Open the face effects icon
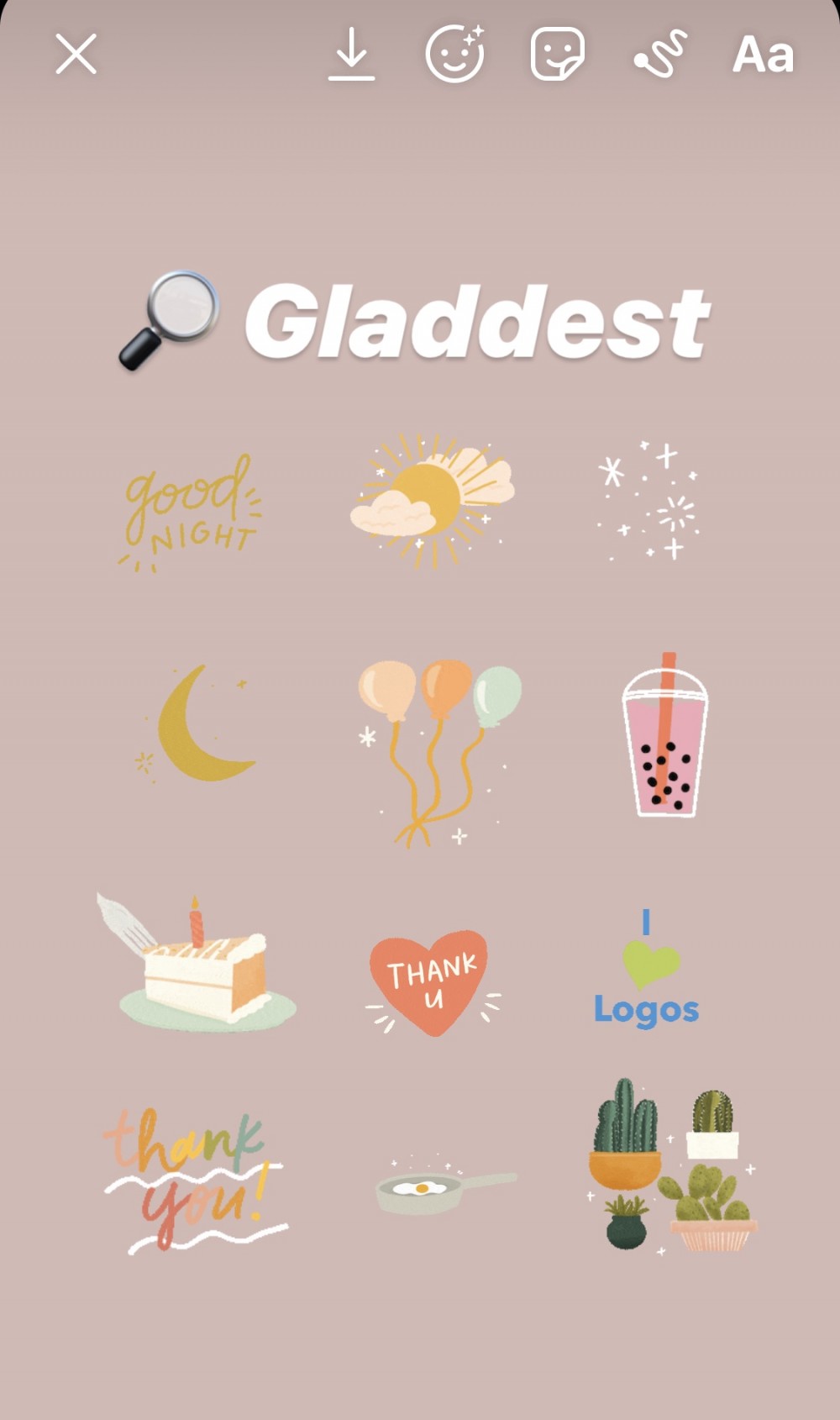This screenshot has width=840, height=1420. pos(454,55)
